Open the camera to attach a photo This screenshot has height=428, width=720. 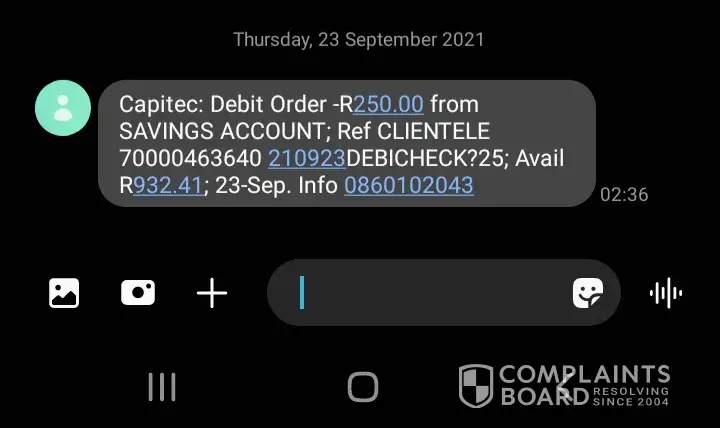coord(138,293)
